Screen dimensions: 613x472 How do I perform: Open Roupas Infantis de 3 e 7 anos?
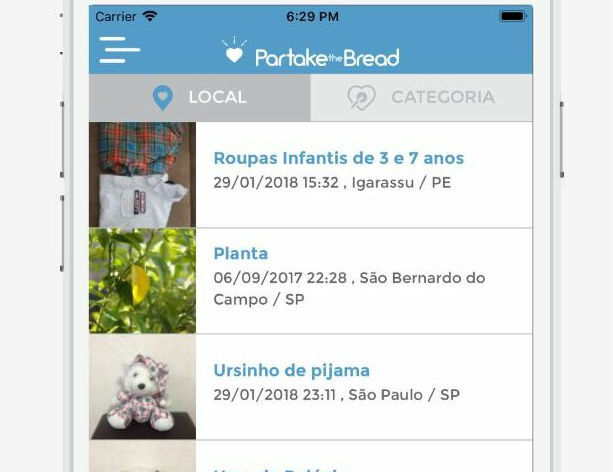[x=338, y=159]
